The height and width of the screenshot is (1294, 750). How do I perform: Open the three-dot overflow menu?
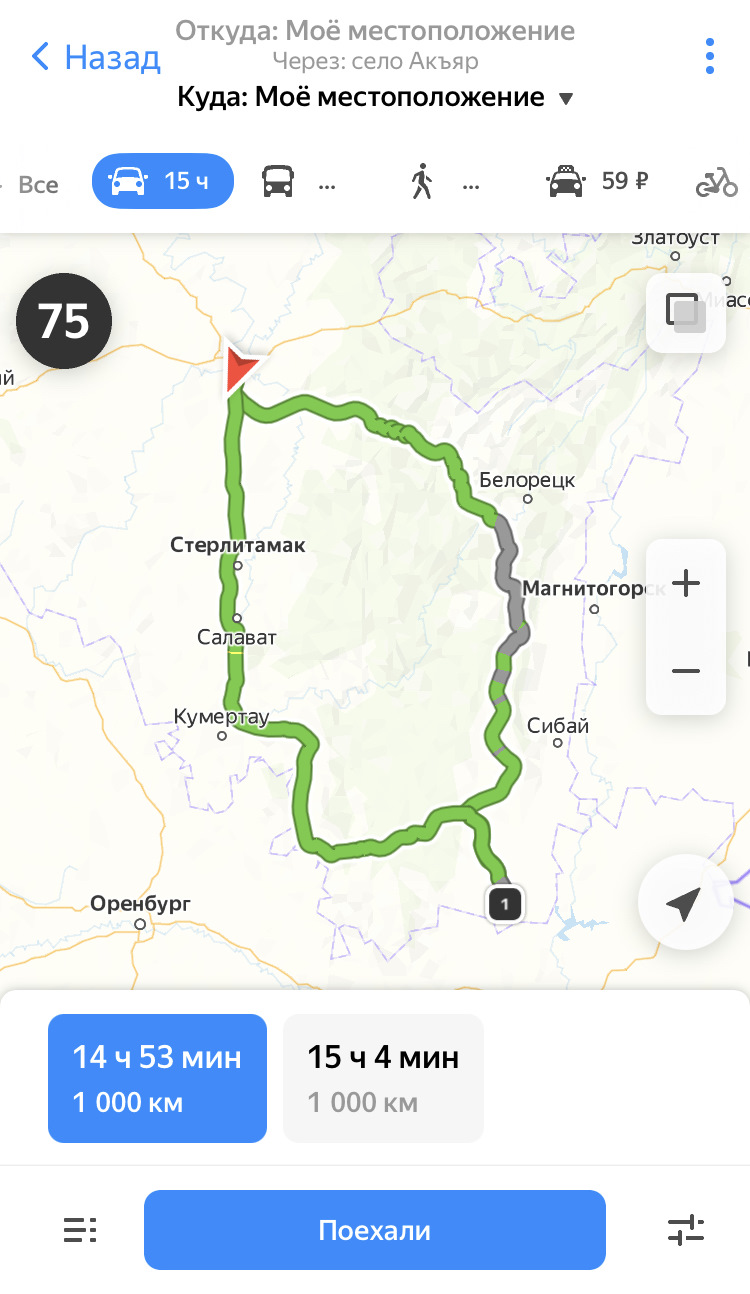point(709,56)
